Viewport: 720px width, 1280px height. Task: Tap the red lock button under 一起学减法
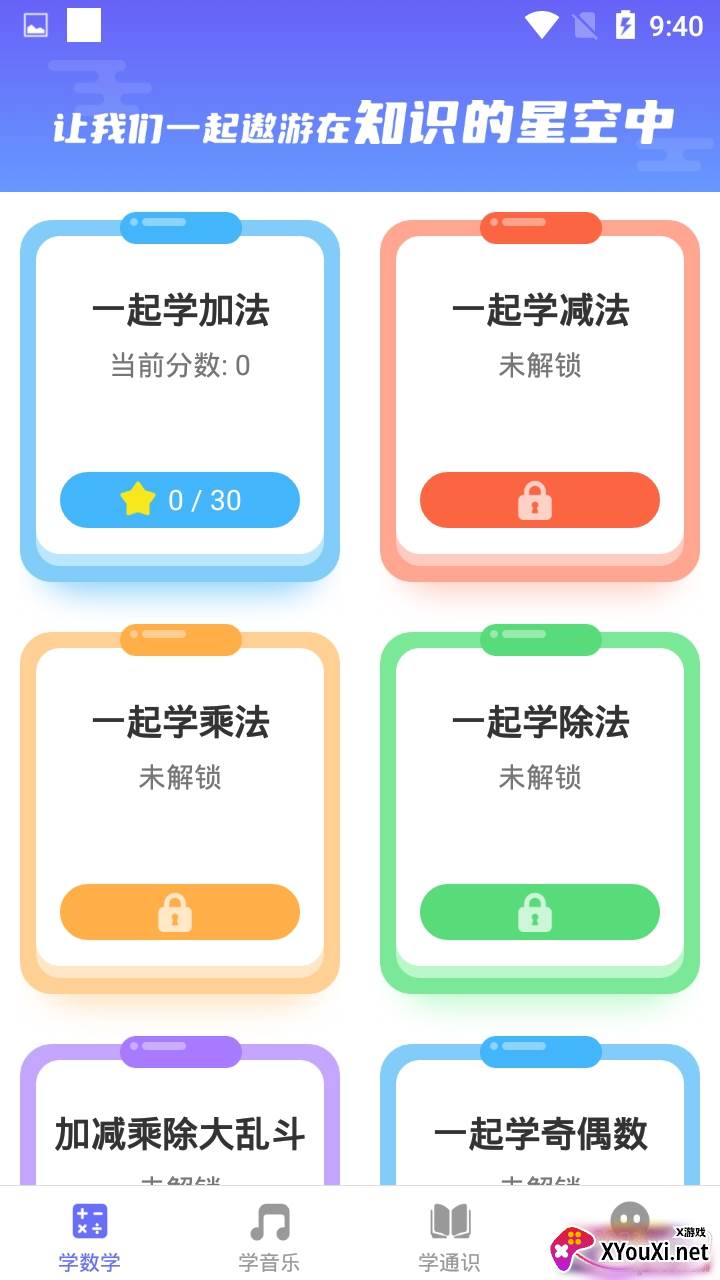coord(540,500)
